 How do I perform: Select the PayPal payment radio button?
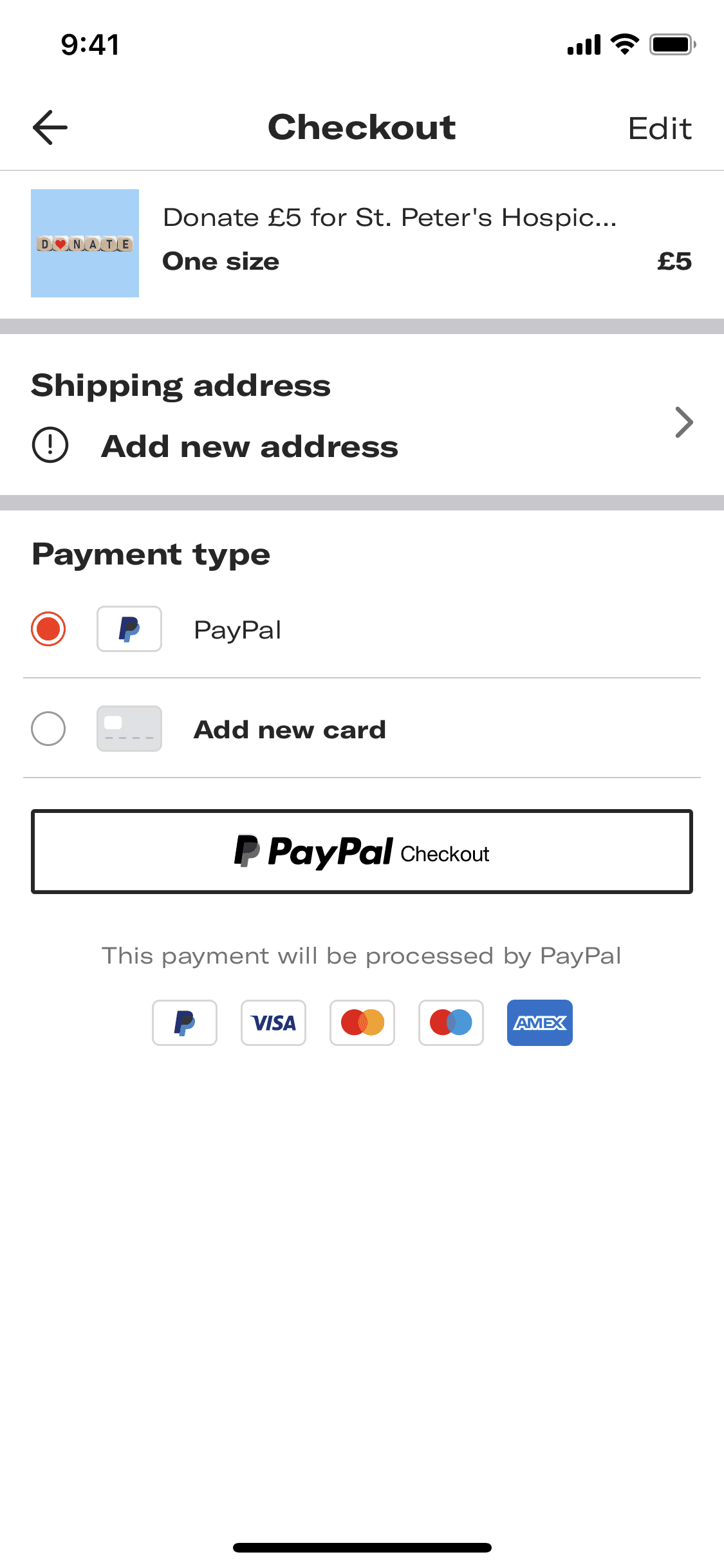pos(48,629)
